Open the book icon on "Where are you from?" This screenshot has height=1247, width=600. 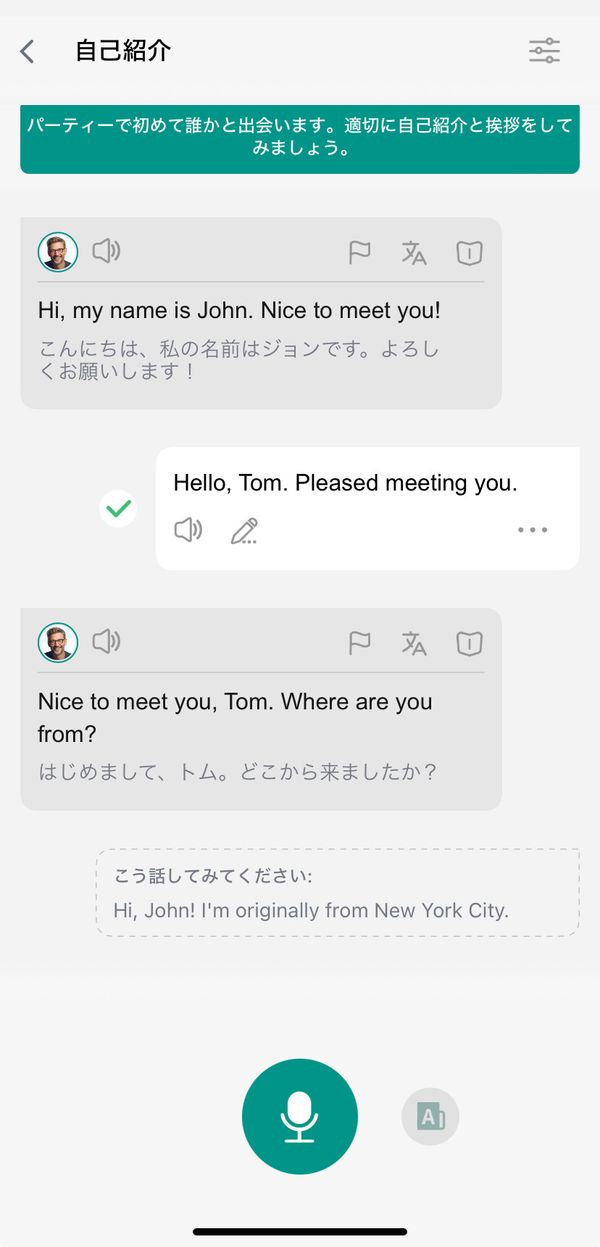pyautogui.click(x=469, y=643)
